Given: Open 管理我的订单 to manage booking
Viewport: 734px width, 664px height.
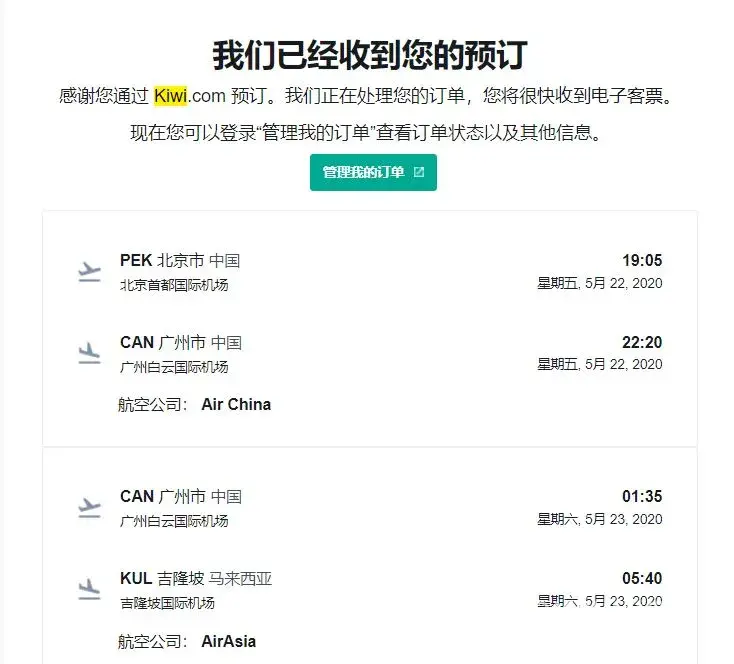Looking at the screenshot, I should pos(372,172).
